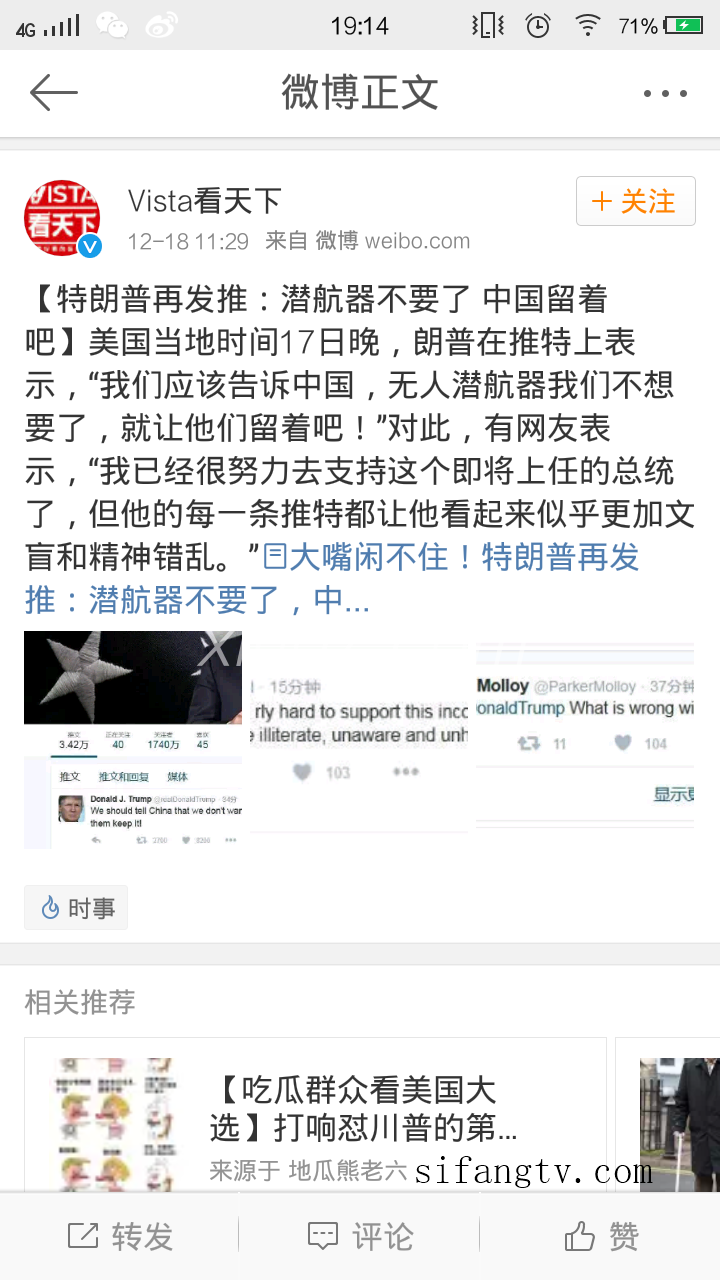Screen dimensions: 720x1280
Task: Open the Vista看天下 account name
Action: tap(205, 201)
